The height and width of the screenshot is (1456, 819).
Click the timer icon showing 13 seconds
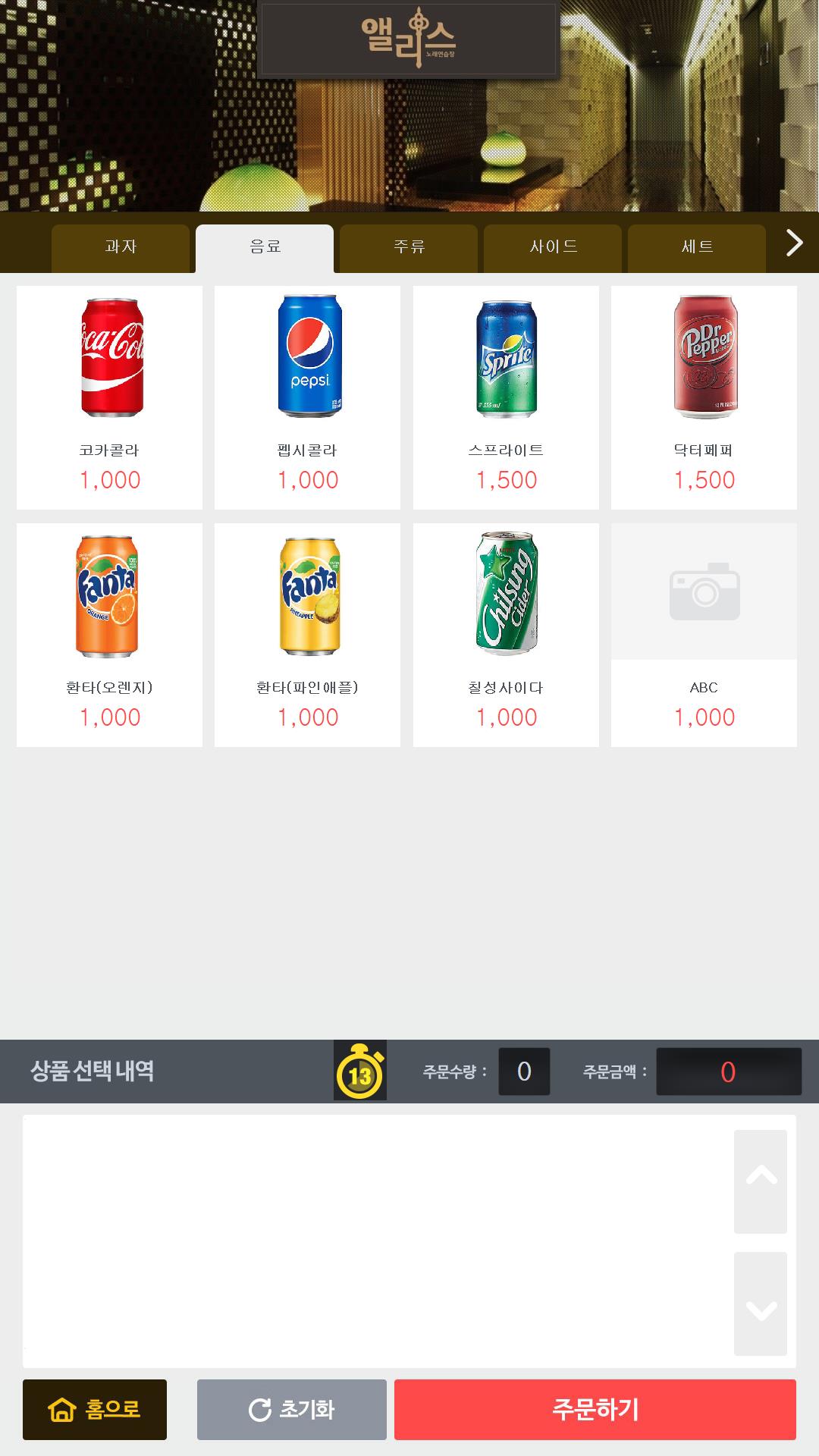359,1072
